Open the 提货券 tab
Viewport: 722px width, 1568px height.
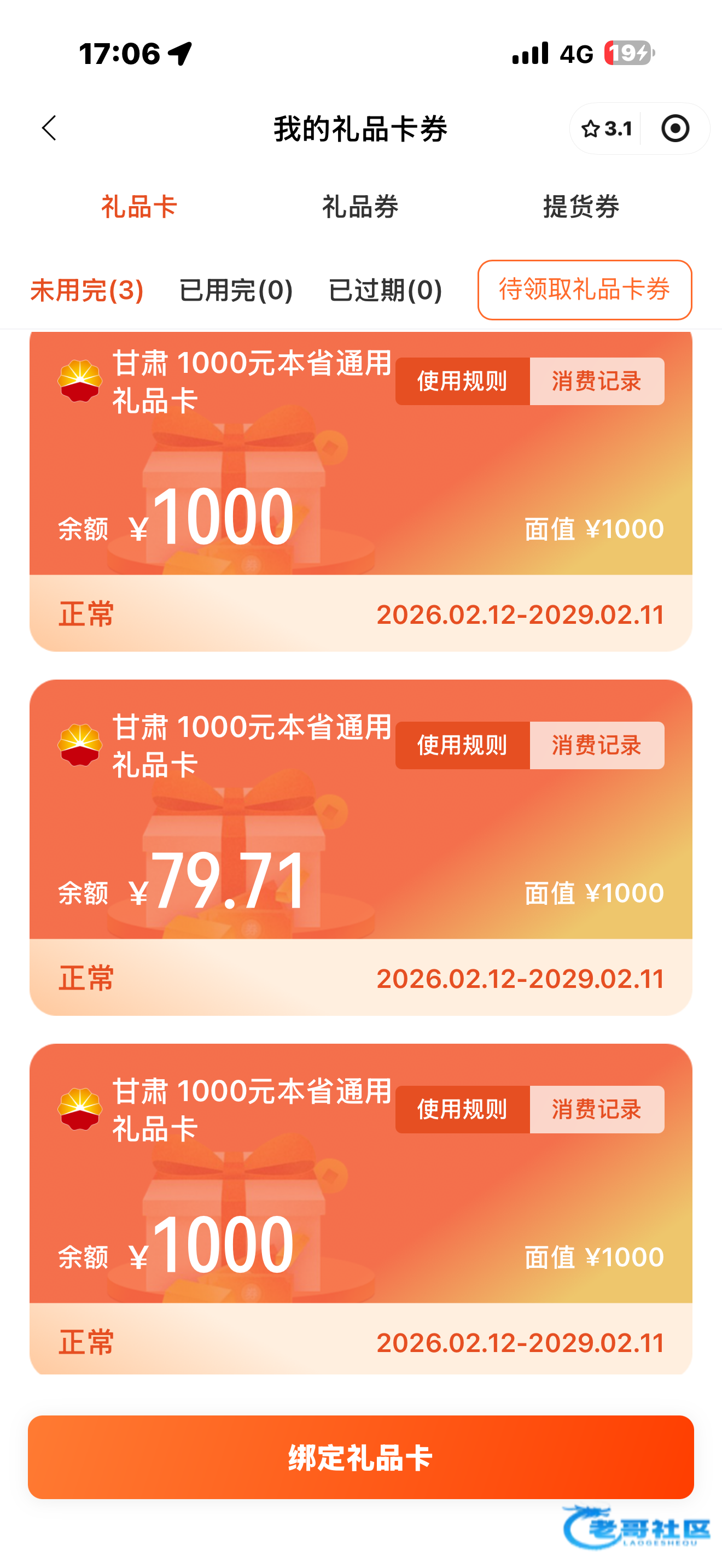[x=581, y=207]
